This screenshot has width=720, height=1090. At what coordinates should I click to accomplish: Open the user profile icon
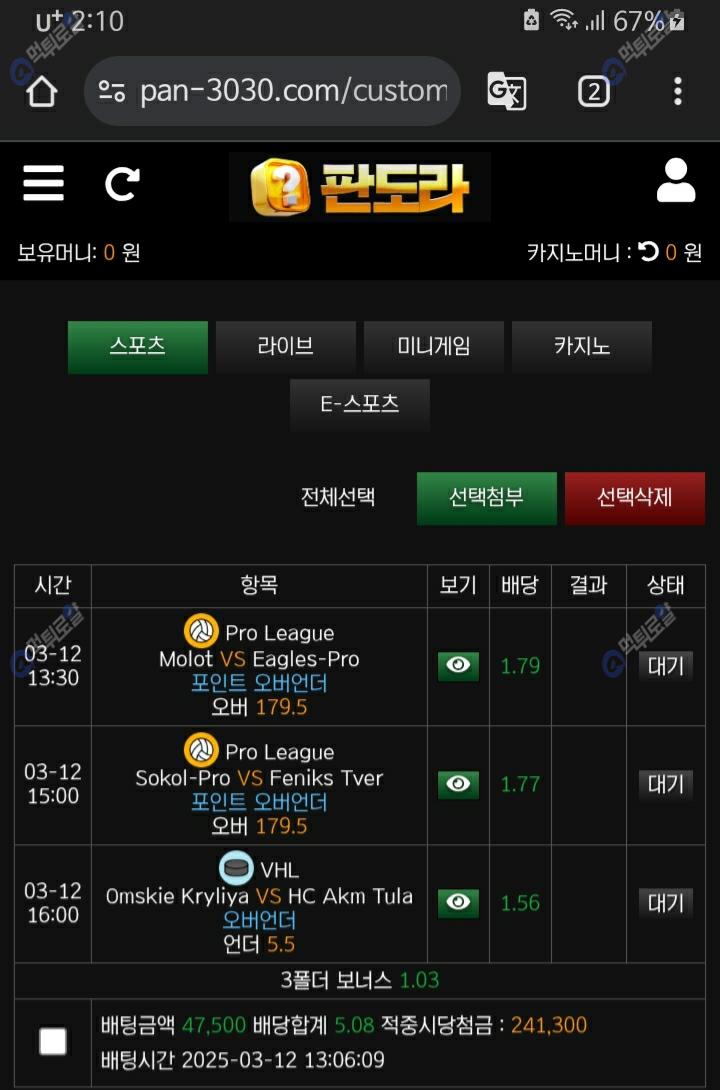(676, 181)
